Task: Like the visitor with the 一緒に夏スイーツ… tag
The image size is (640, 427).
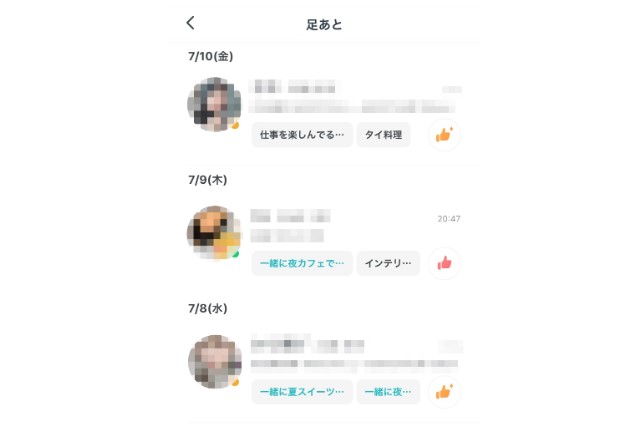Action: [444, 391]
